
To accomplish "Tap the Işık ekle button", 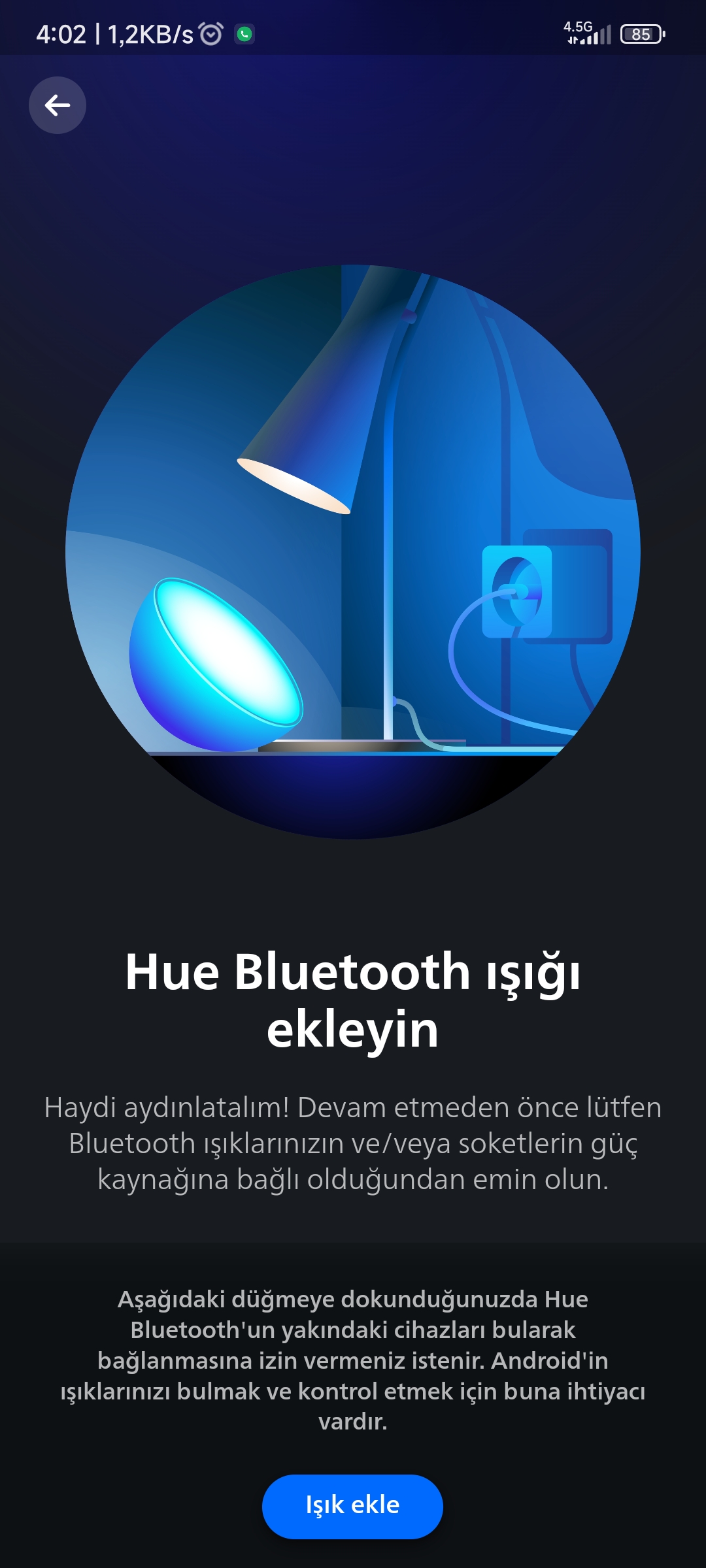I will [x=352, y=1506].
